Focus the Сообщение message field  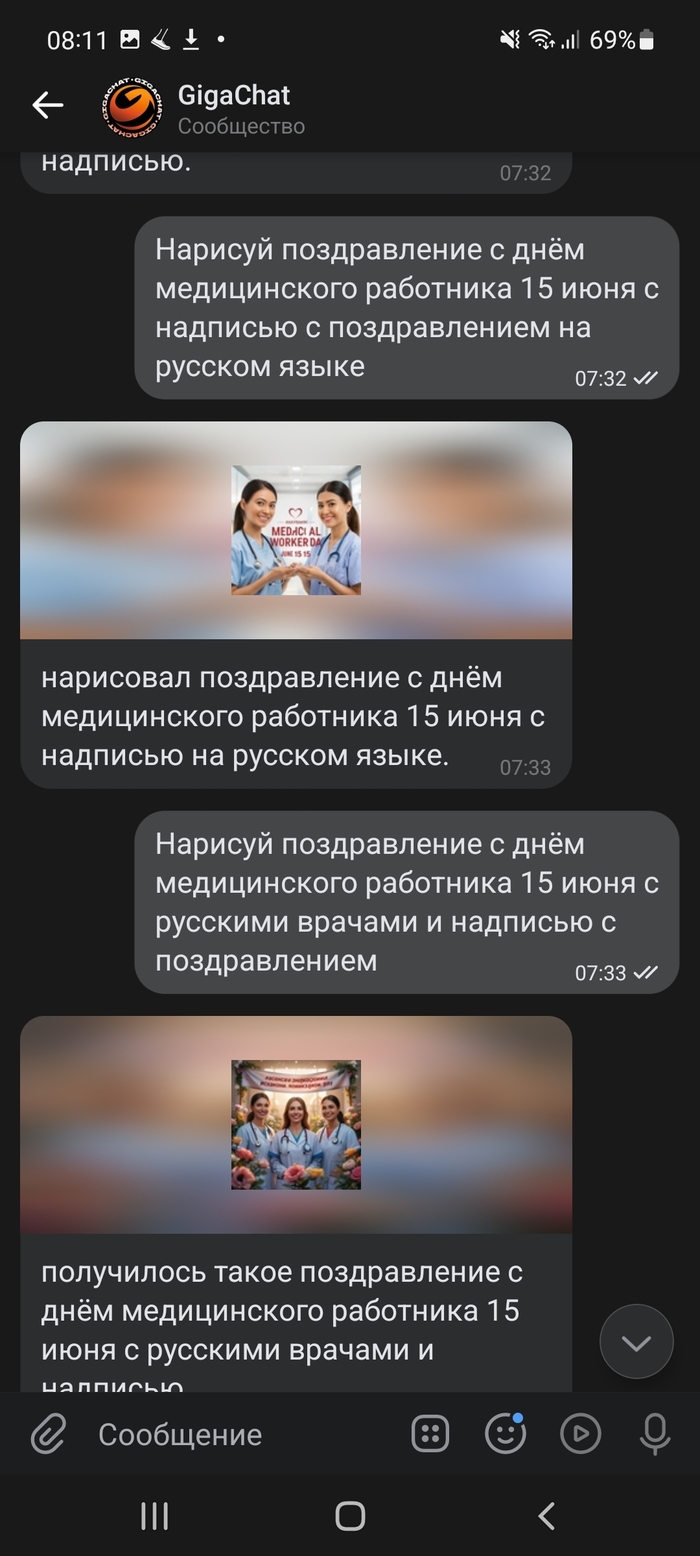240,1434
